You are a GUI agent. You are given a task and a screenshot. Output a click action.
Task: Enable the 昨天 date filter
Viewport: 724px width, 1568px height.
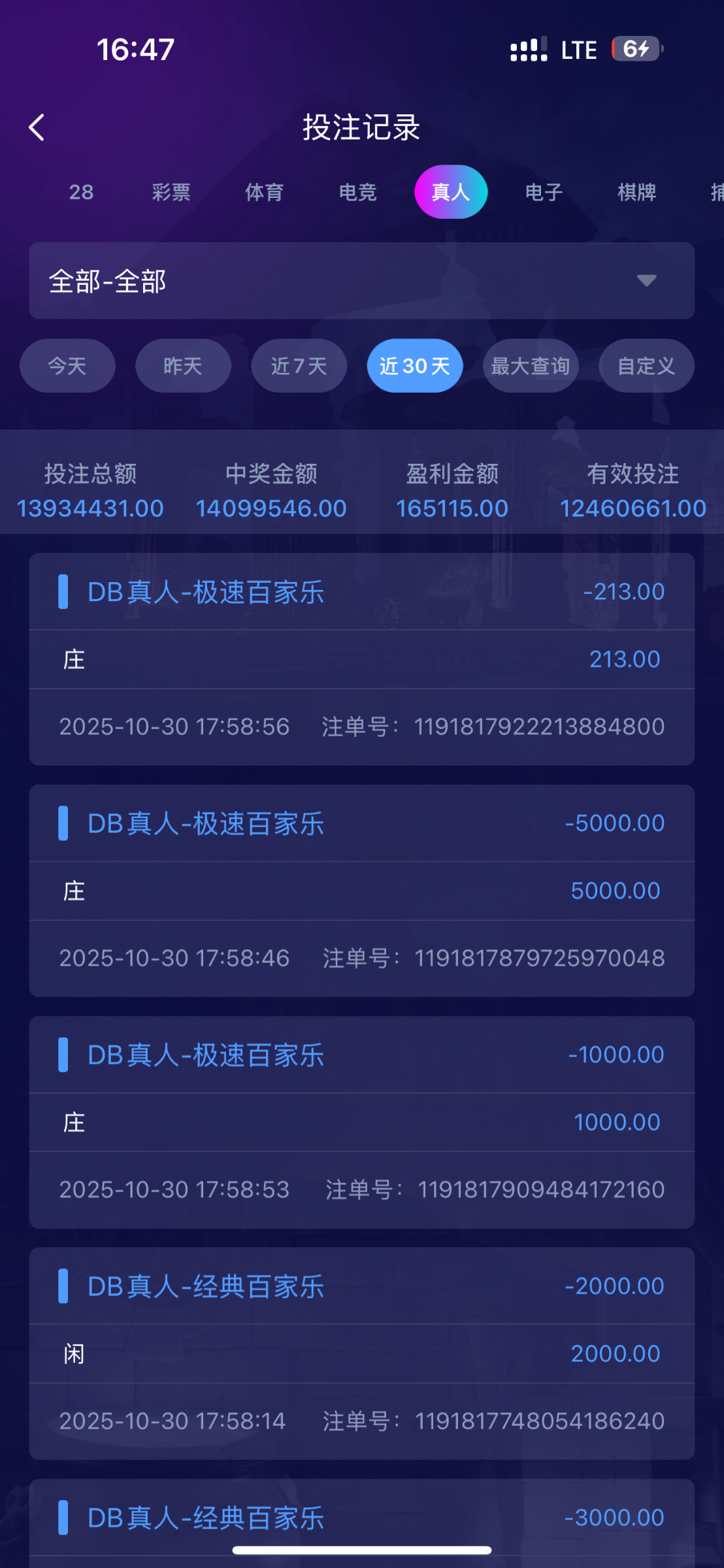[x=182, y=366]
